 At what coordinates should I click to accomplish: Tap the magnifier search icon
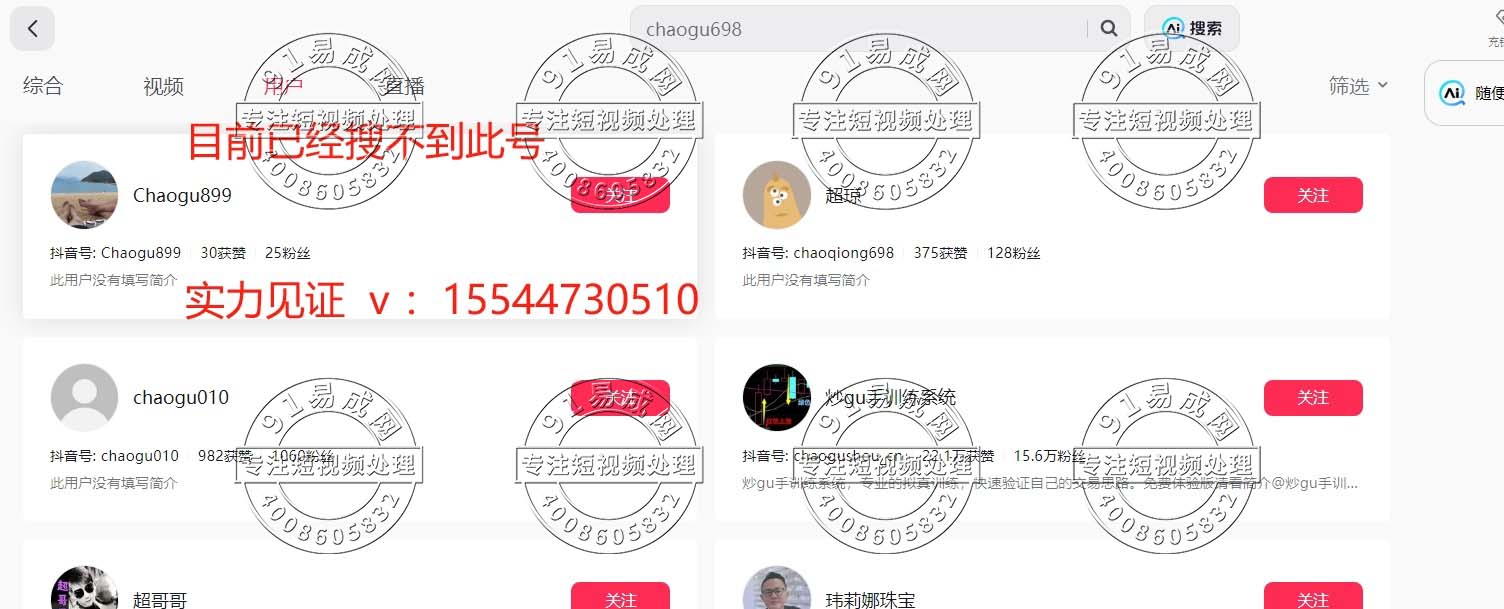tap(1108, 29)
